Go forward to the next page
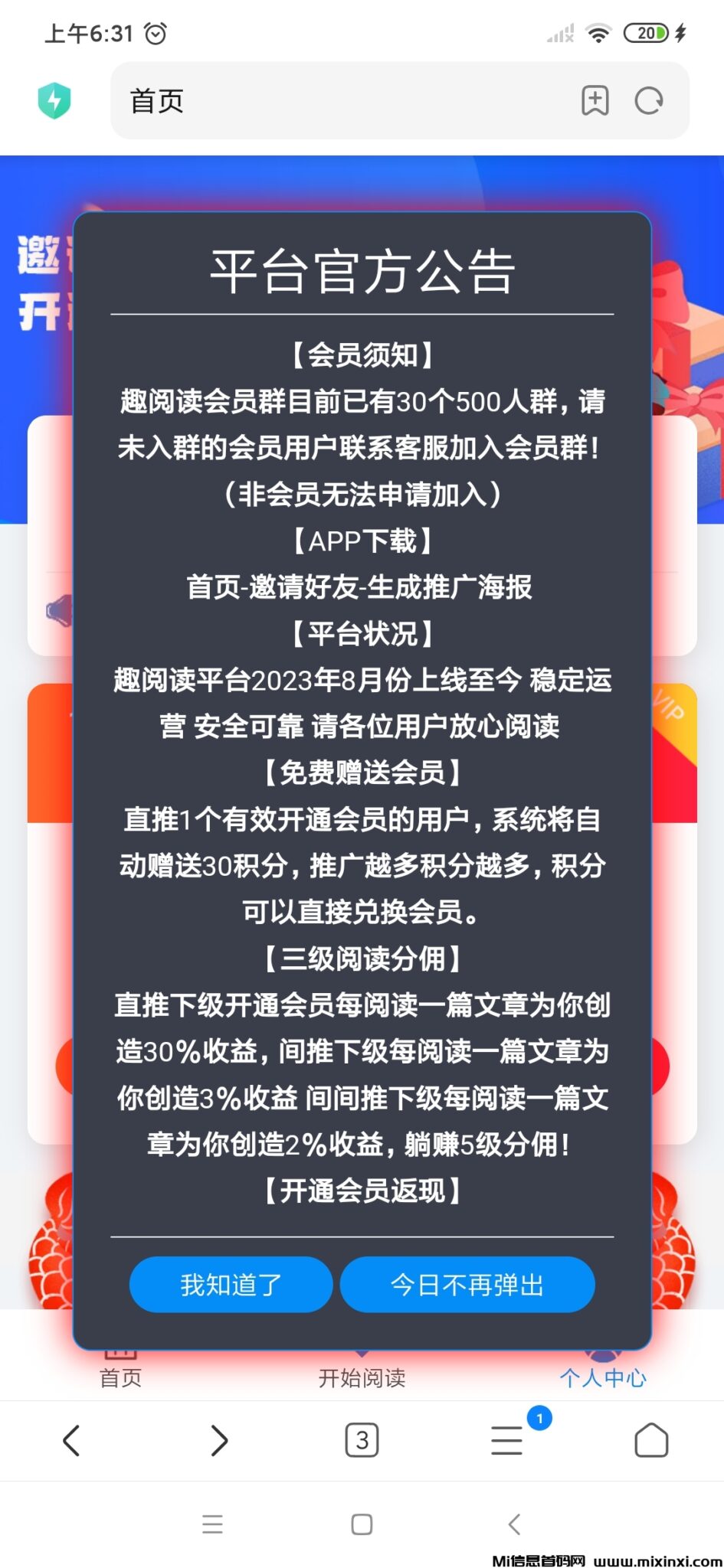This screenshot has height=1568, width=724. coord(219,1440)
